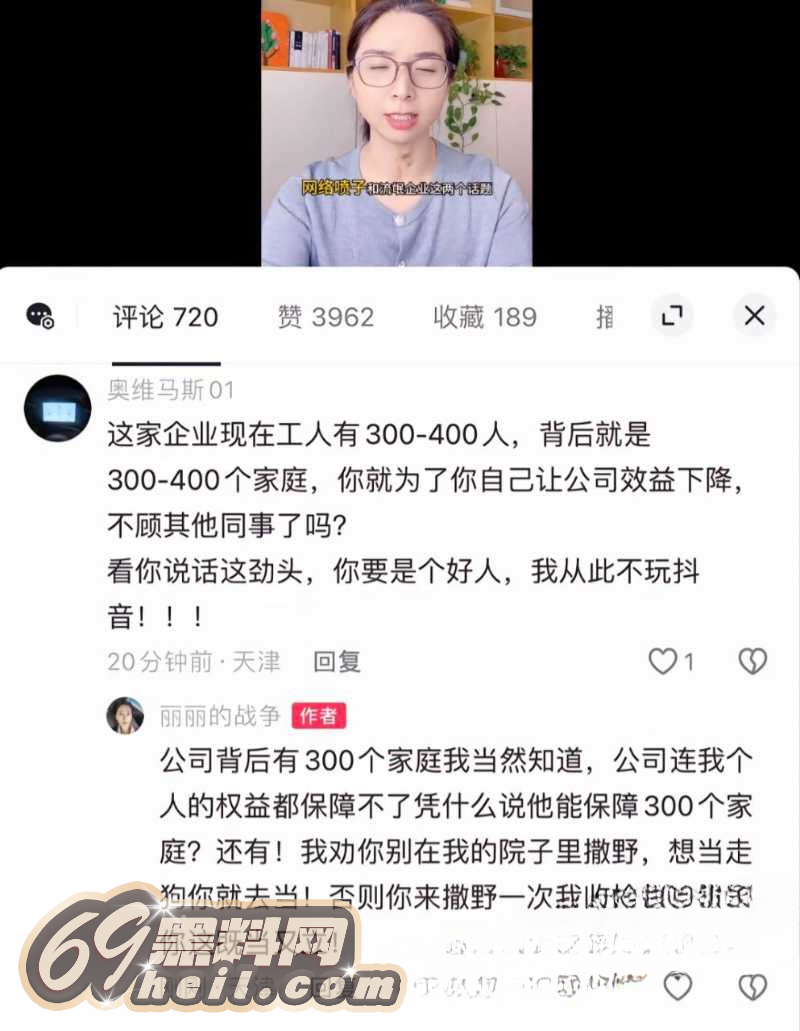
Task: Open 奥维马斯01's profile avatar
Action: point(57,408)
